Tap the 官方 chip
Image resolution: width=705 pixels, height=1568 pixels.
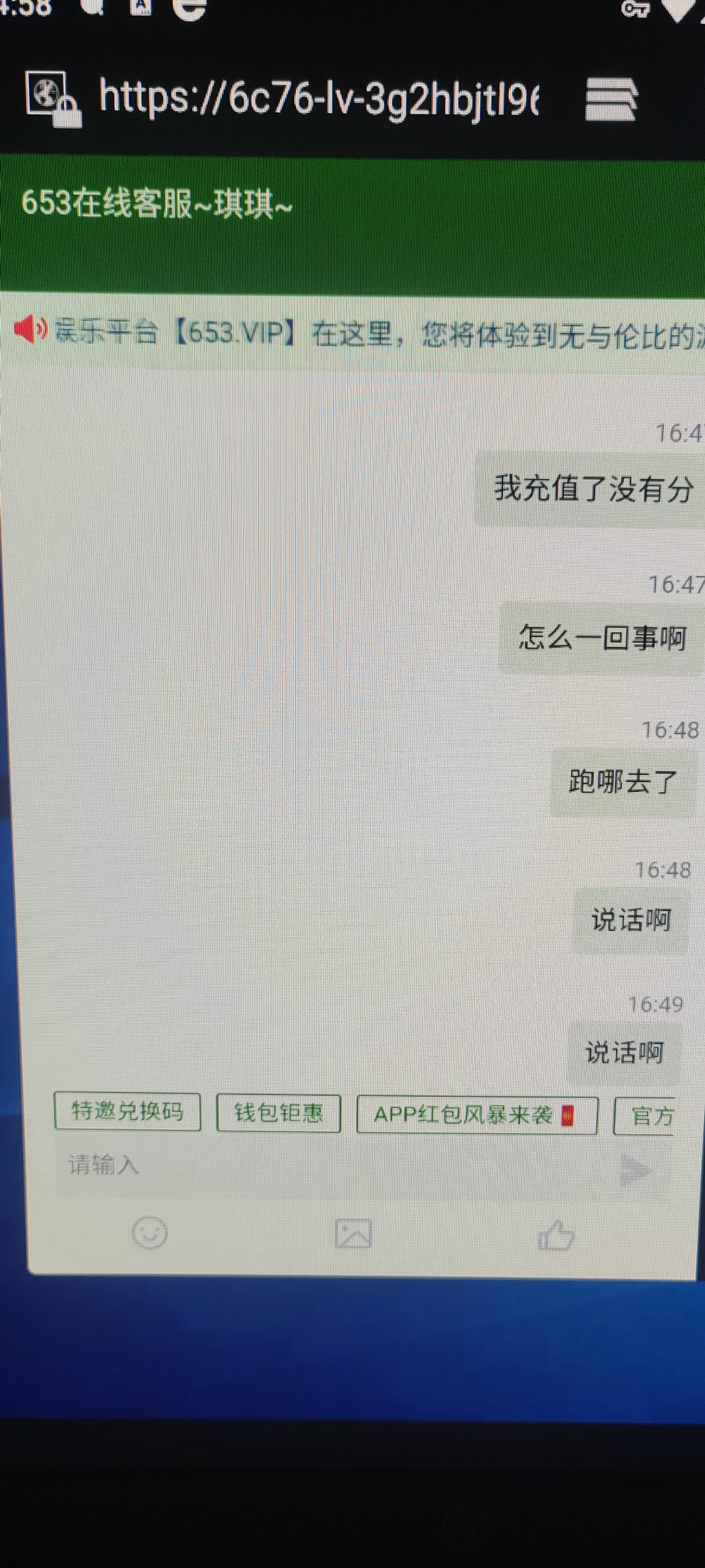(646, 1116)
